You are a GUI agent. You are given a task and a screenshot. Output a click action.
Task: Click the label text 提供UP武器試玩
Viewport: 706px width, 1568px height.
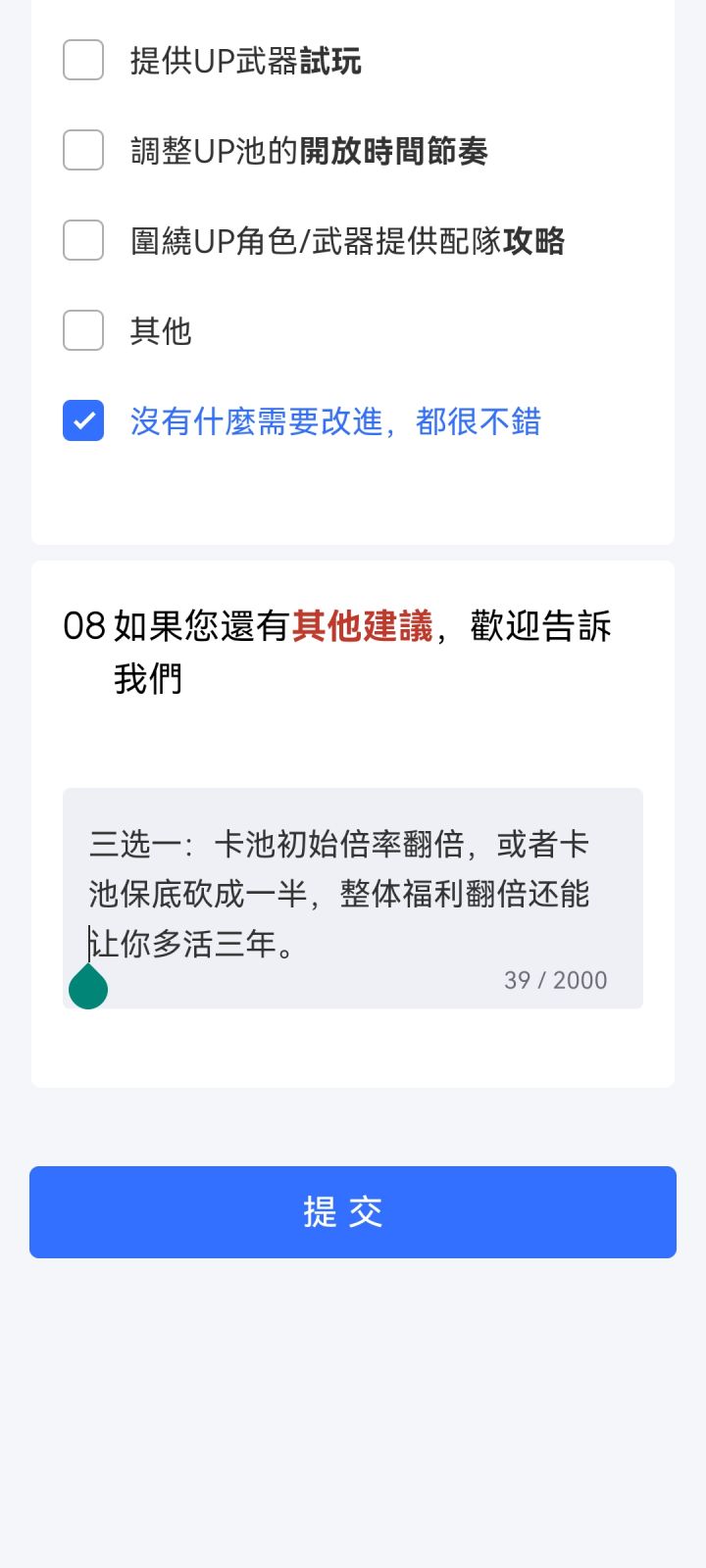click(245, 60)
